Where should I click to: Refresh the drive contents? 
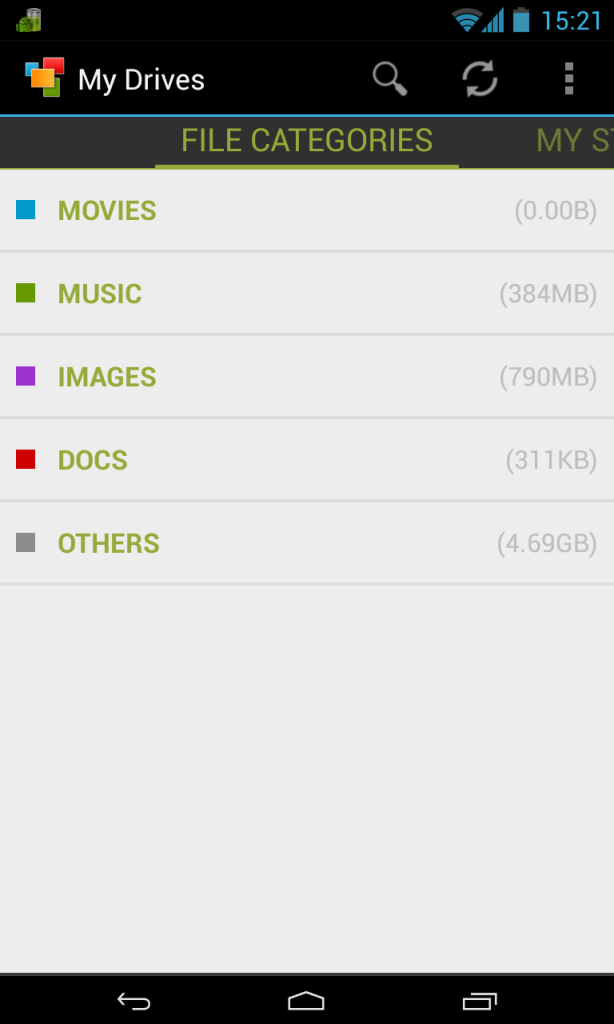[x=480, y=79]
